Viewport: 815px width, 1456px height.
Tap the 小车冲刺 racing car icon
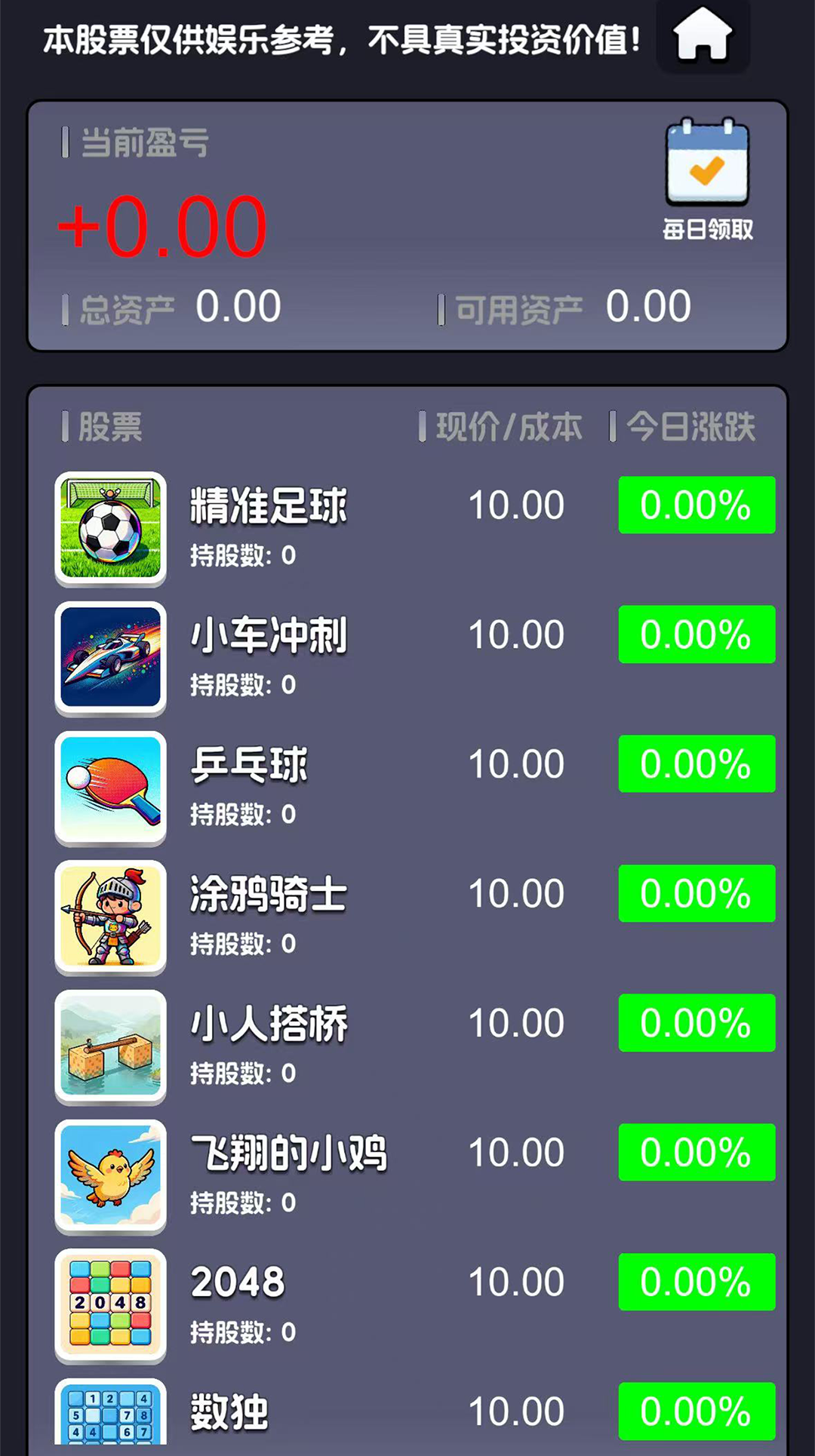109,657
